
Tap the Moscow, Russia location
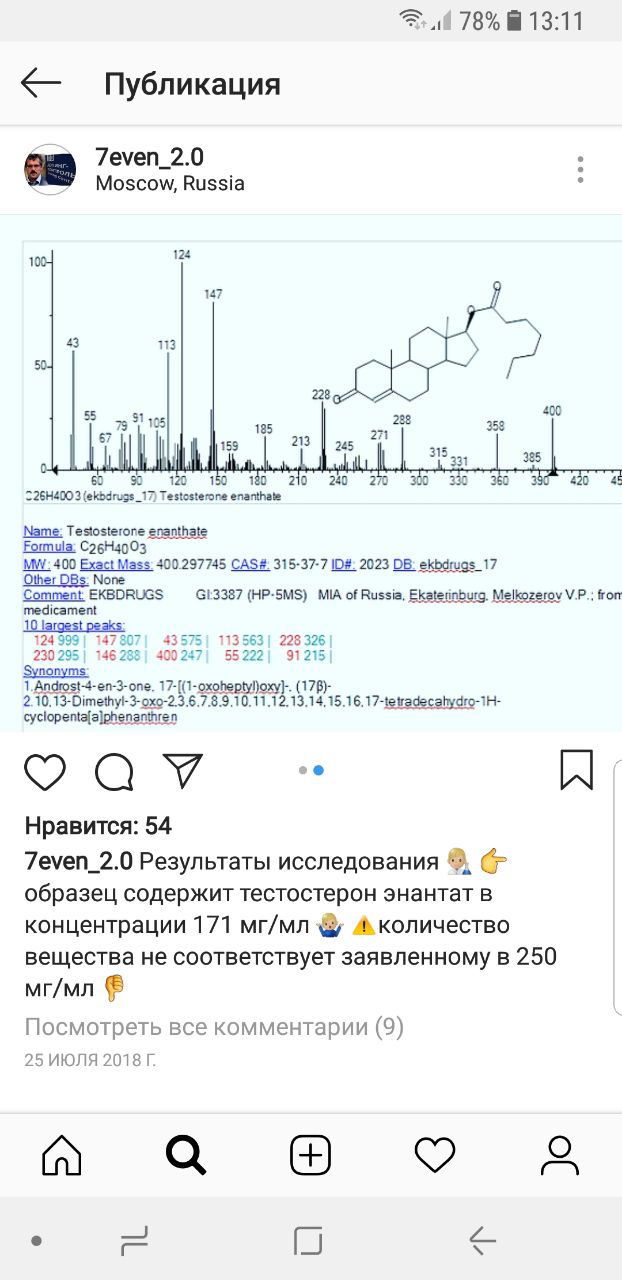point(169,184)
